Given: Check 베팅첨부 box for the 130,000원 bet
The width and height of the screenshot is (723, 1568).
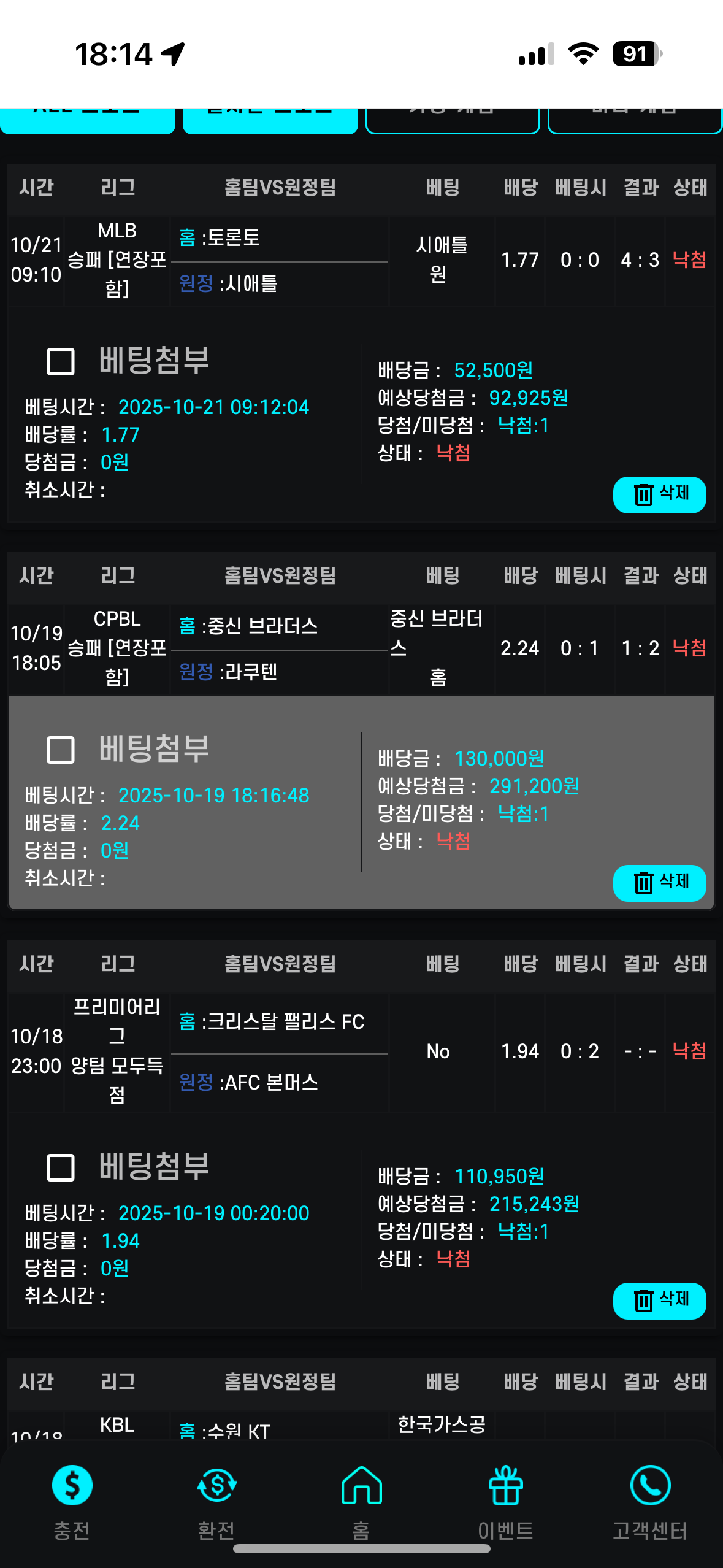Looking at the screenshot, I should [x=61, y=750].
